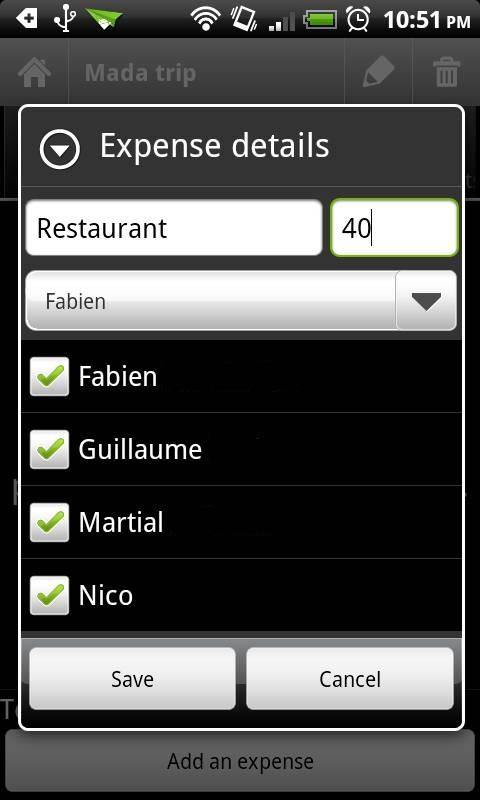
Task: Deselect Nico from the expense
Action: coord(49,595)
